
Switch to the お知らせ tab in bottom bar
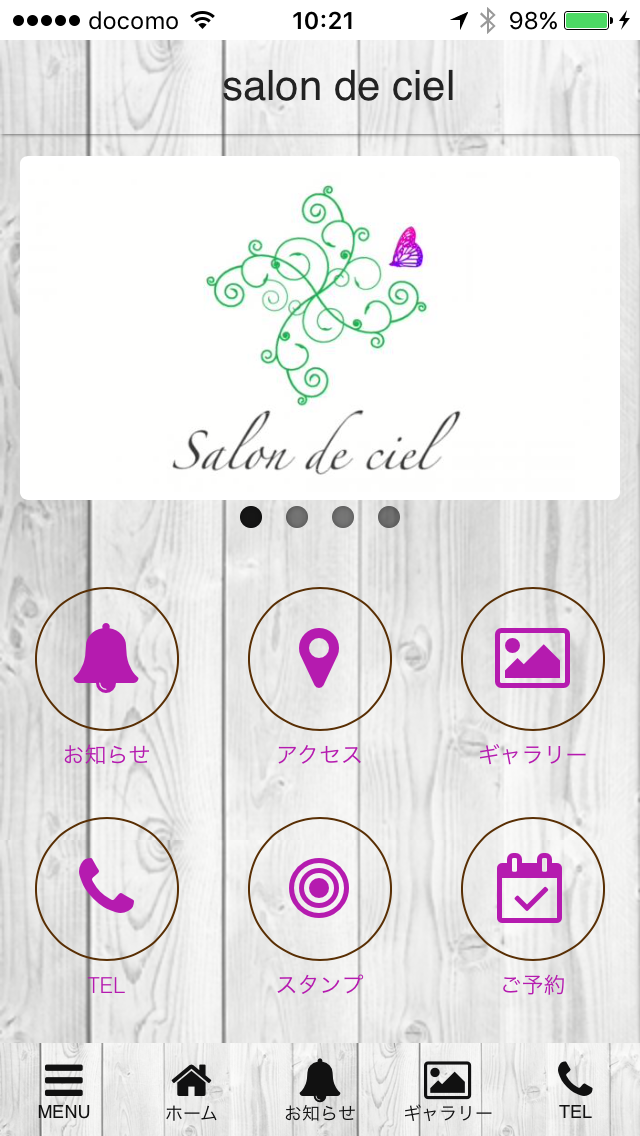(320, 1090)
